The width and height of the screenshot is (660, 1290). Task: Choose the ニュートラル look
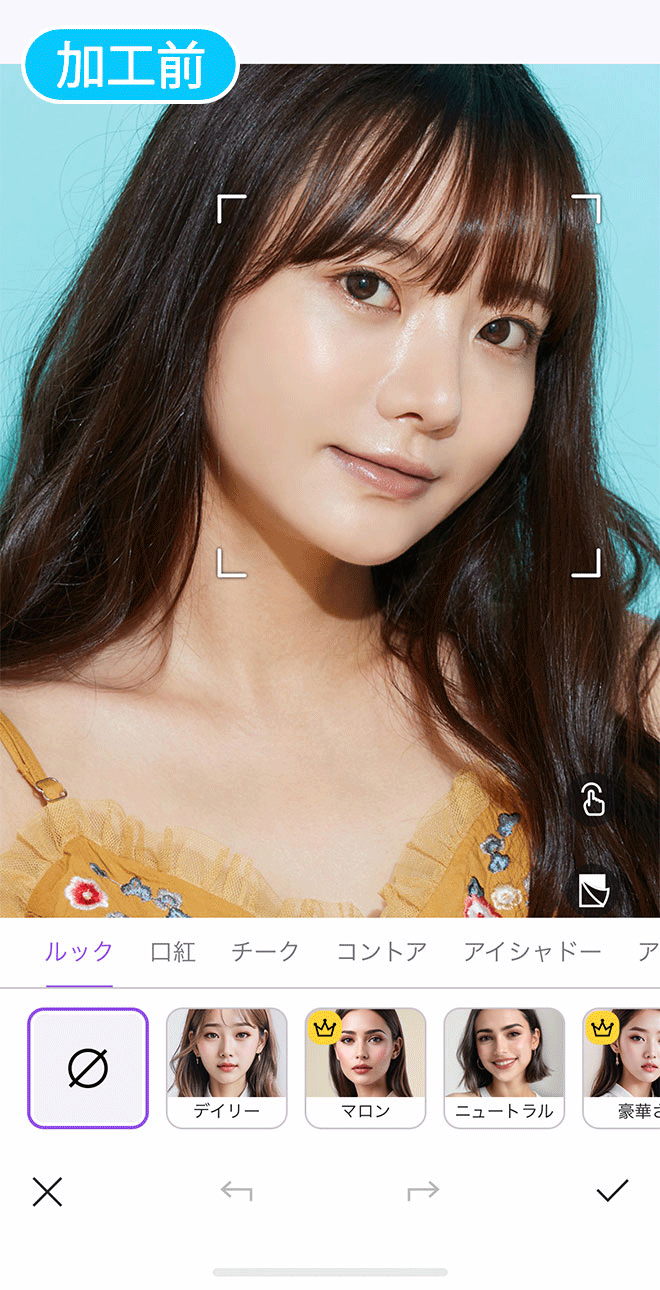click(504, 1068)
